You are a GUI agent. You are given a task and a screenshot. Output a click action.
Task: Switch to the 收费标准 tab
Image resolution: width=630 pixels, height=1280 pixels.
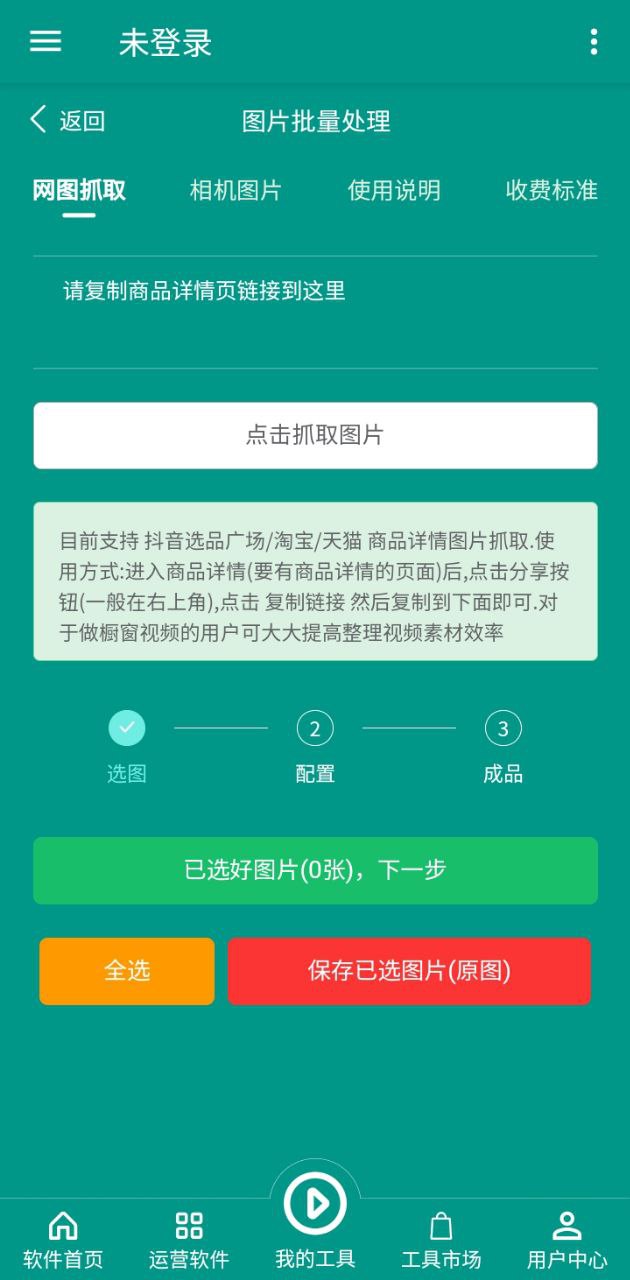tap(551, 190)
